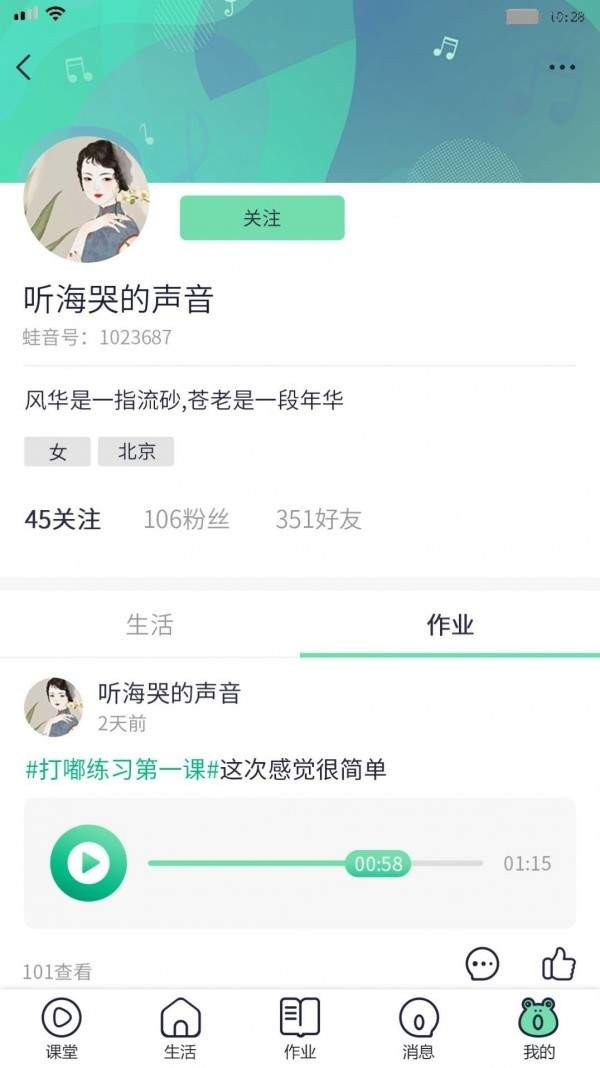Follow this user with the 关注 button
The image size is (600, 1068).
tap(262, 218)
